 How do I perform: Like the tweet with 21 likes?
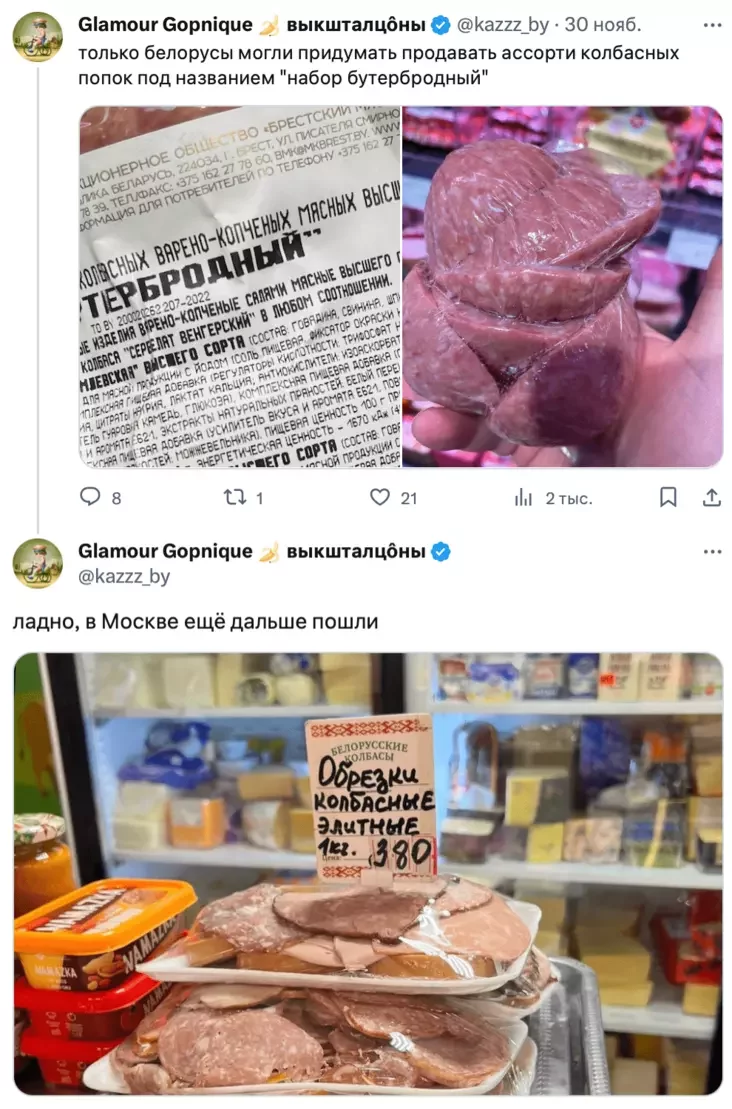380,497
